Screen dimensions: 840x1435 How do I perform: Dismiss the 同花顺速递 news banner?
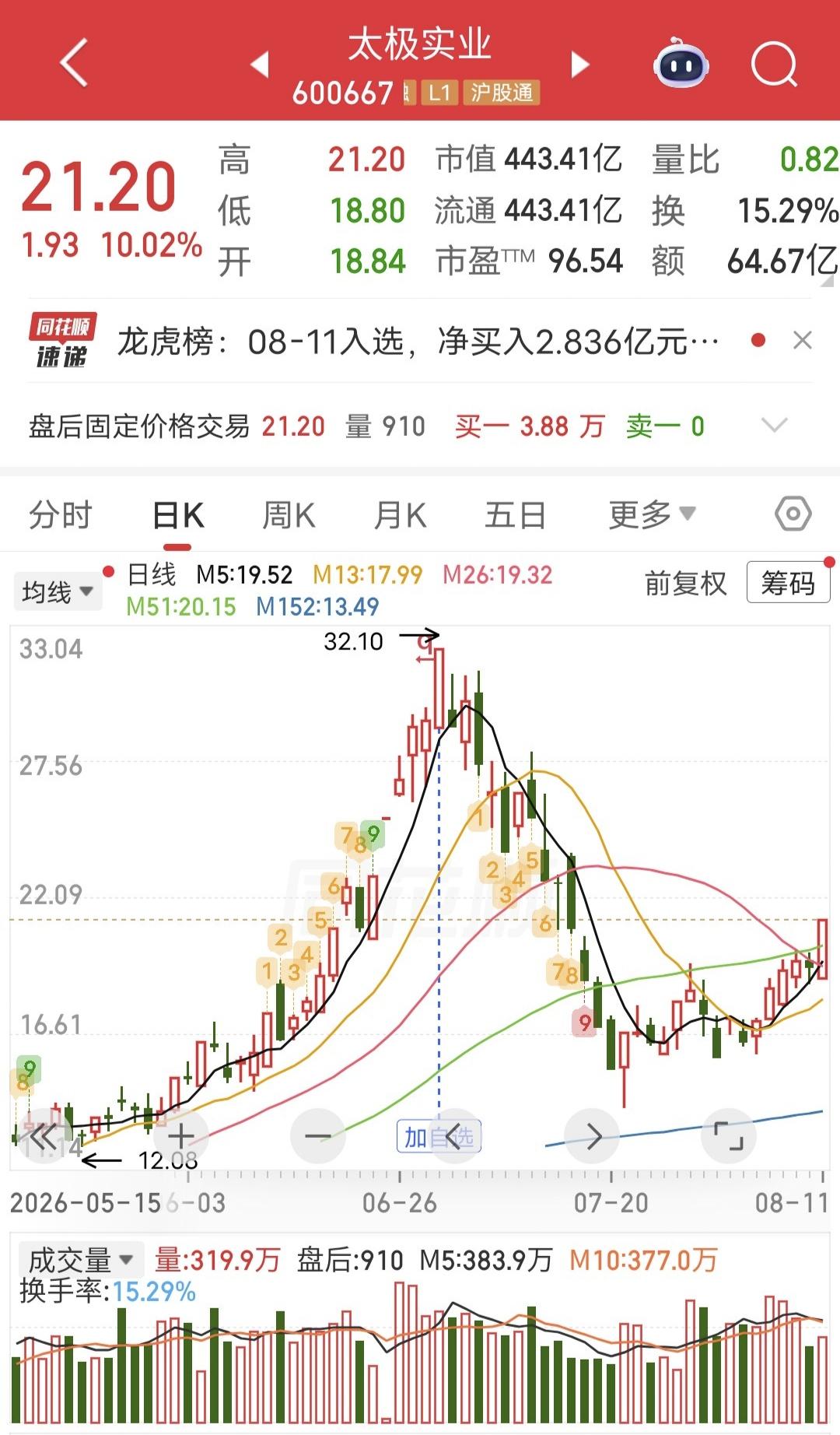(x=802, y=340)
